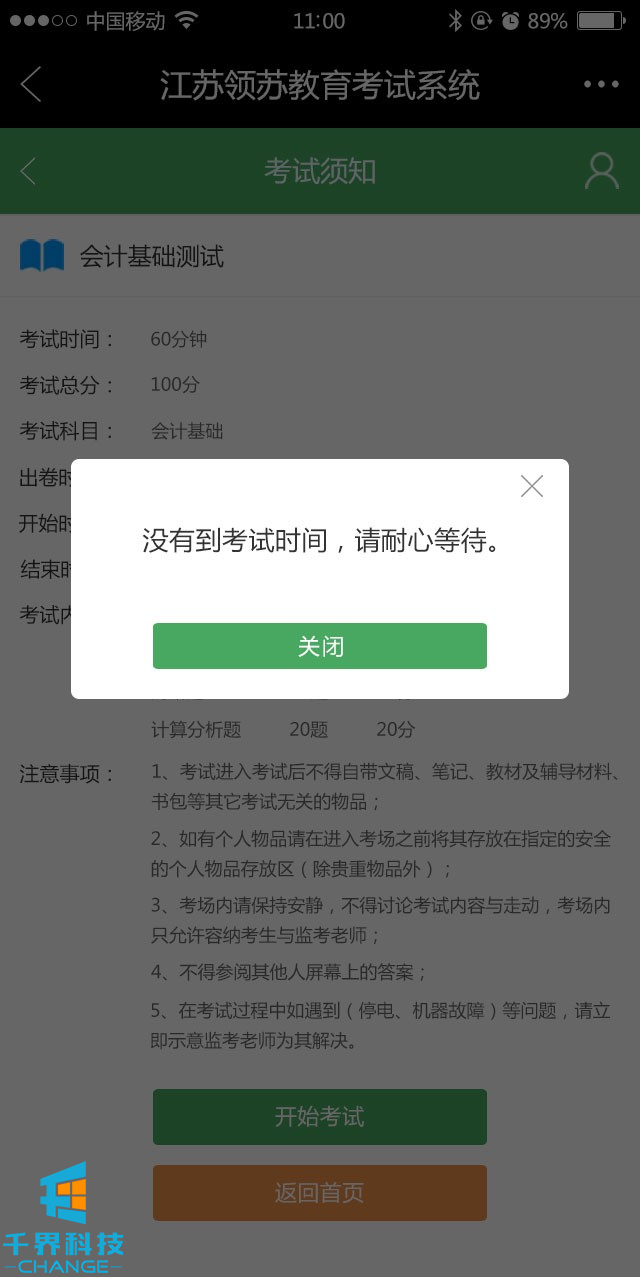Dismiss the dialog with the X icon

(532, 487)
